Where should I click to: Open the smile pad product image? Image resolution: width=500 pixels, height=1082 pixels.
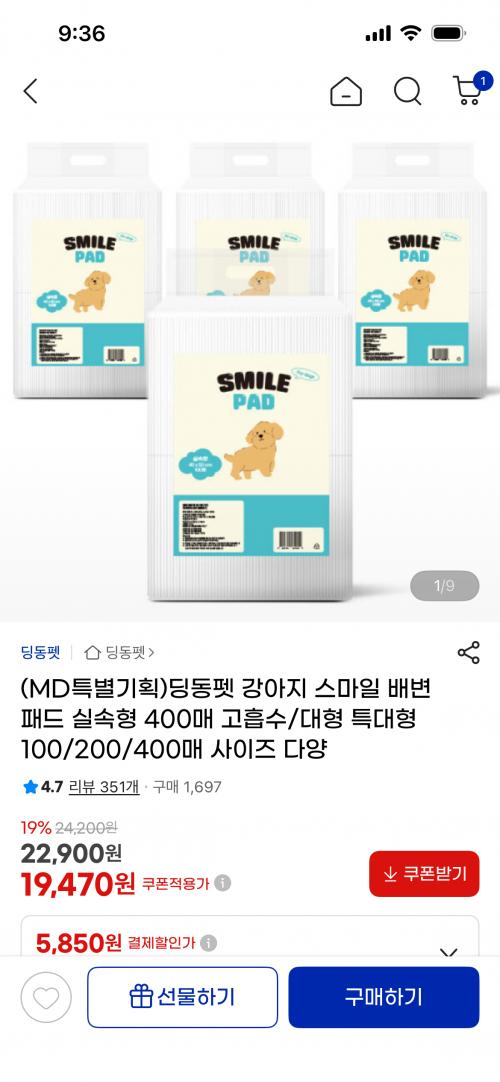tap(250, 373)
